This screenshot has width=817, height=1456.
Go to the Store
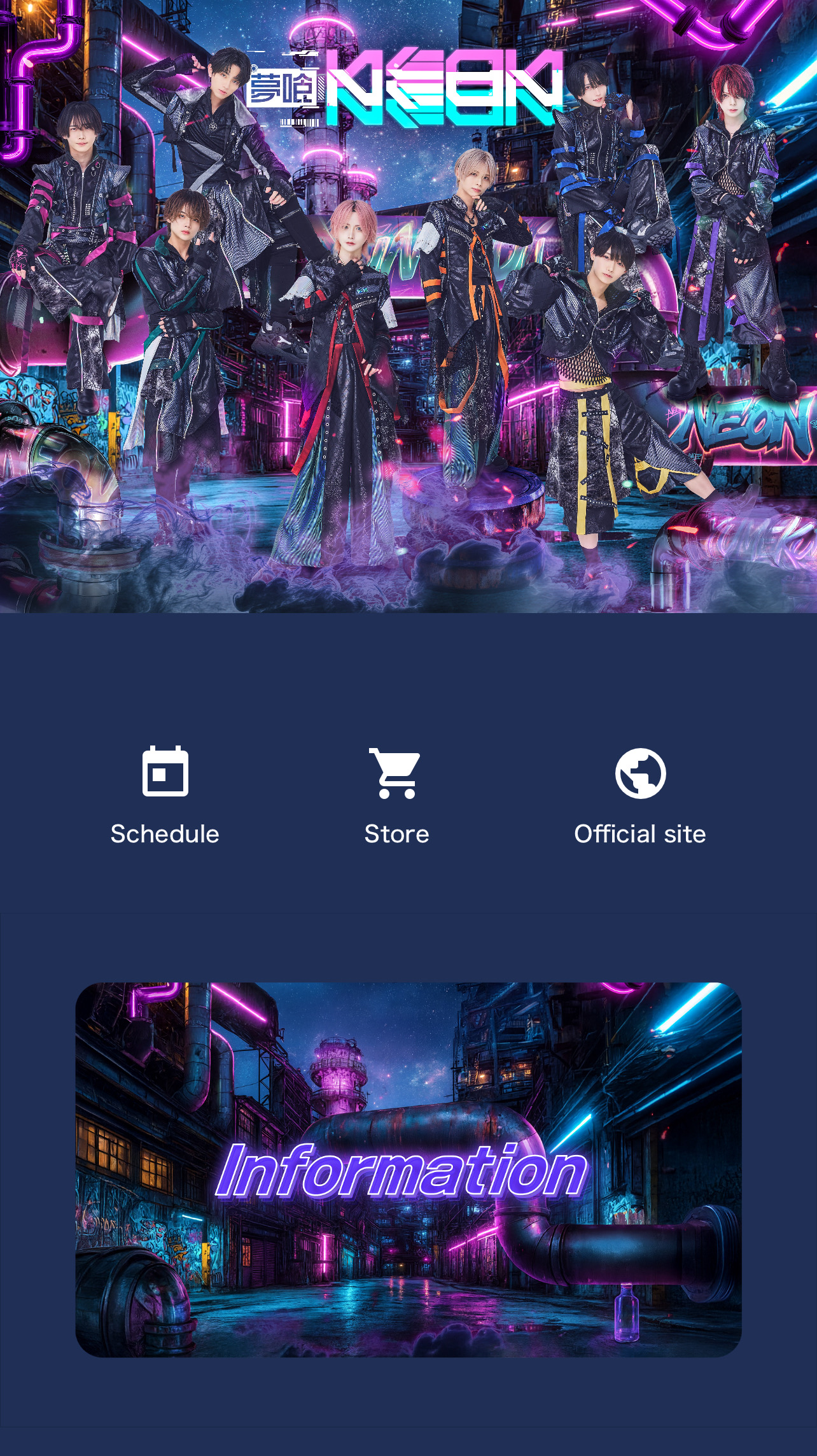click(396, 796)
